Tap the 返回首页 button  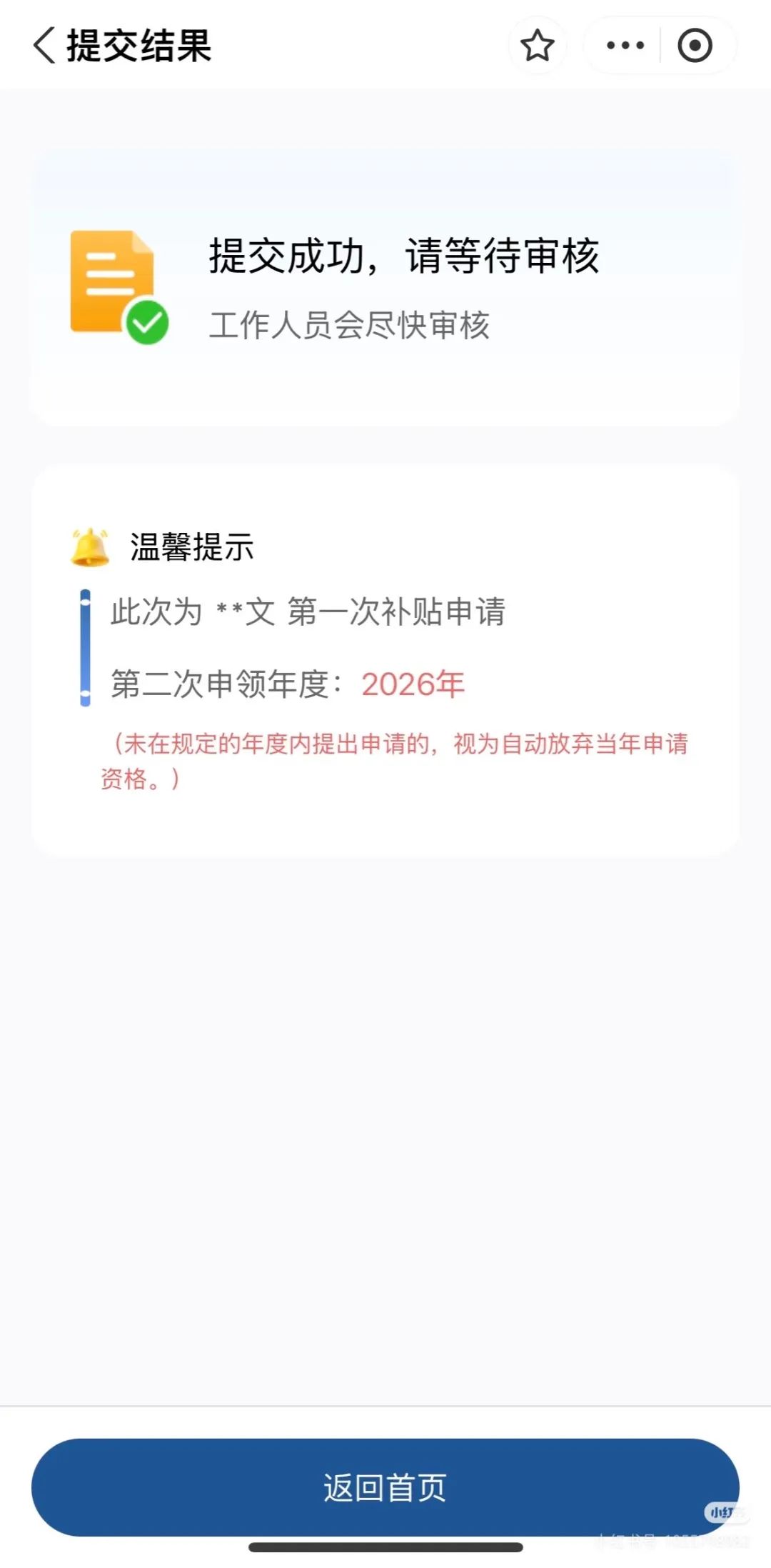pyautogui.click(x=385, y=1487)
